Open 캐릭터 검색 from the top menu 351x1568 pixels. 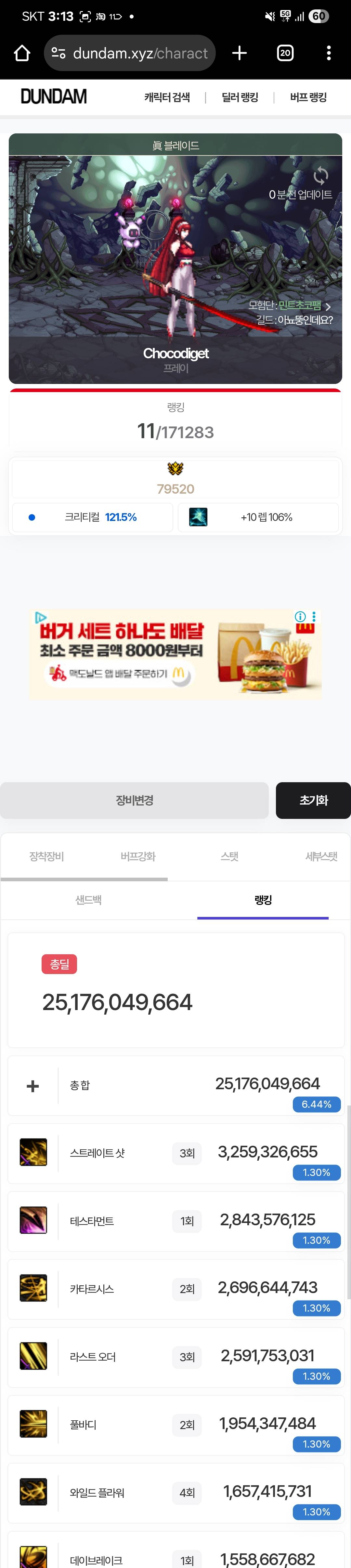pos(167,97)
